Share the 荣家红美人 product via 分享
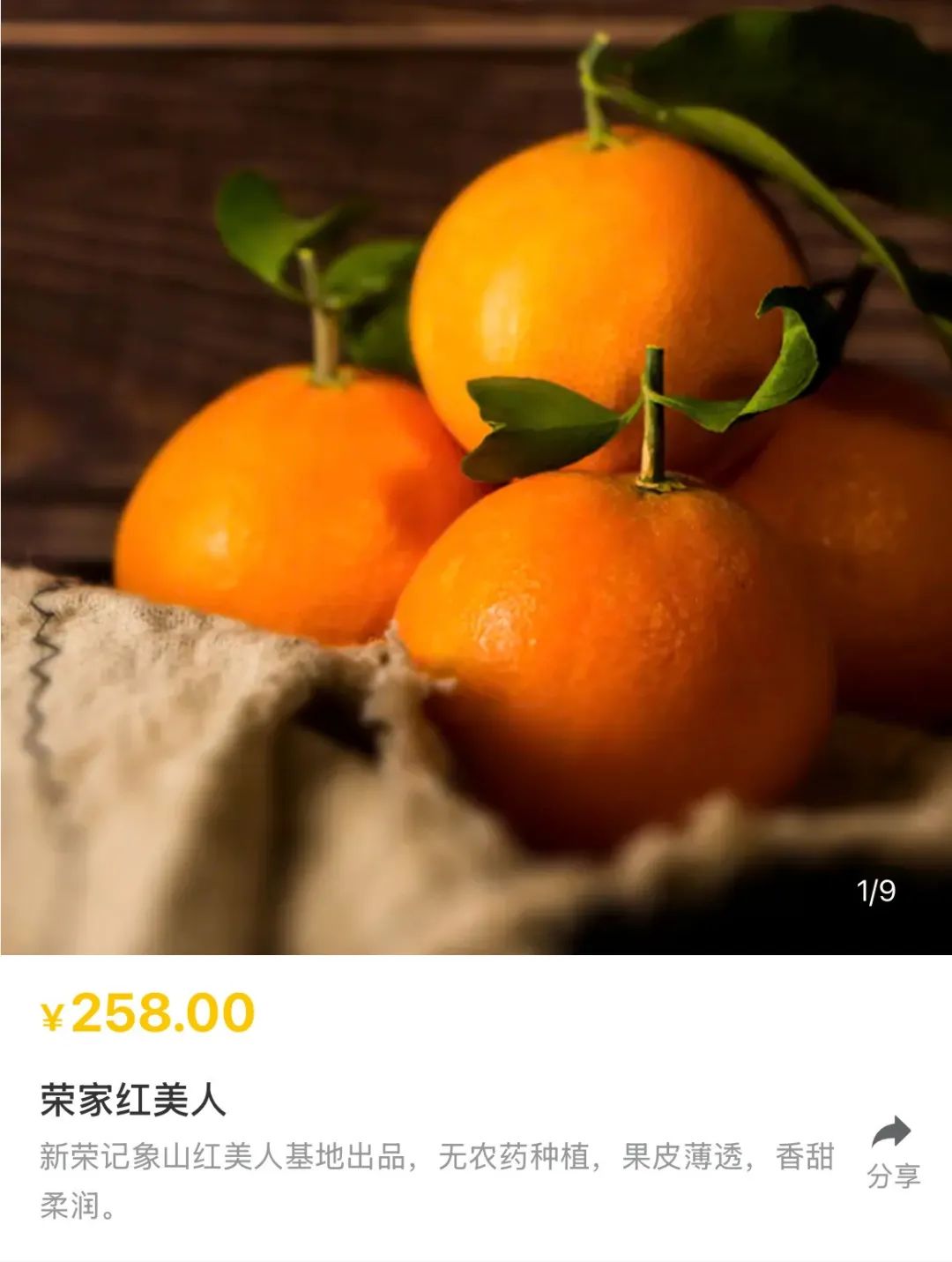The image size is (952, 1262). click(892, 1152)
